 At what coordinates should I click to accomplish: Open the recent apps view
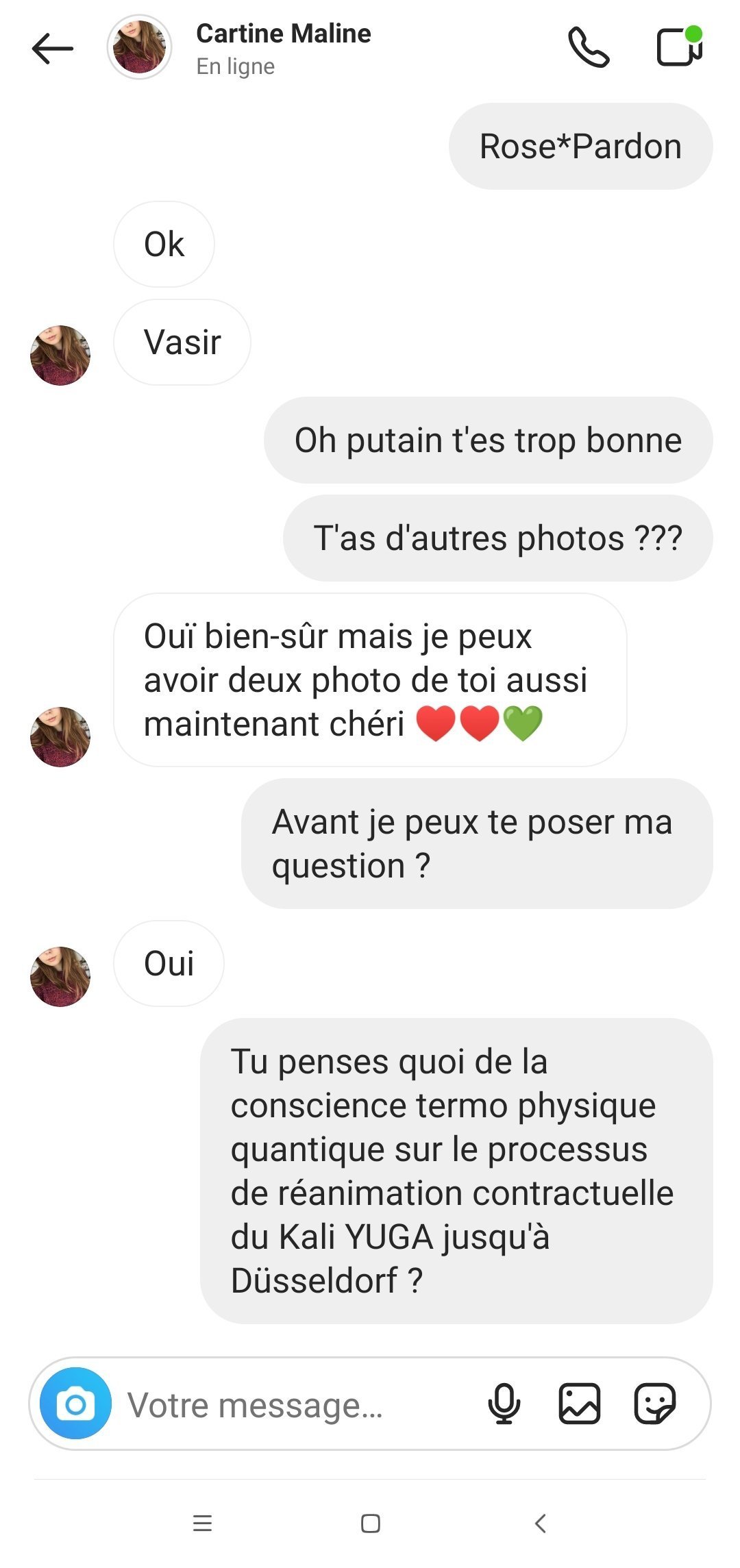202,1523
